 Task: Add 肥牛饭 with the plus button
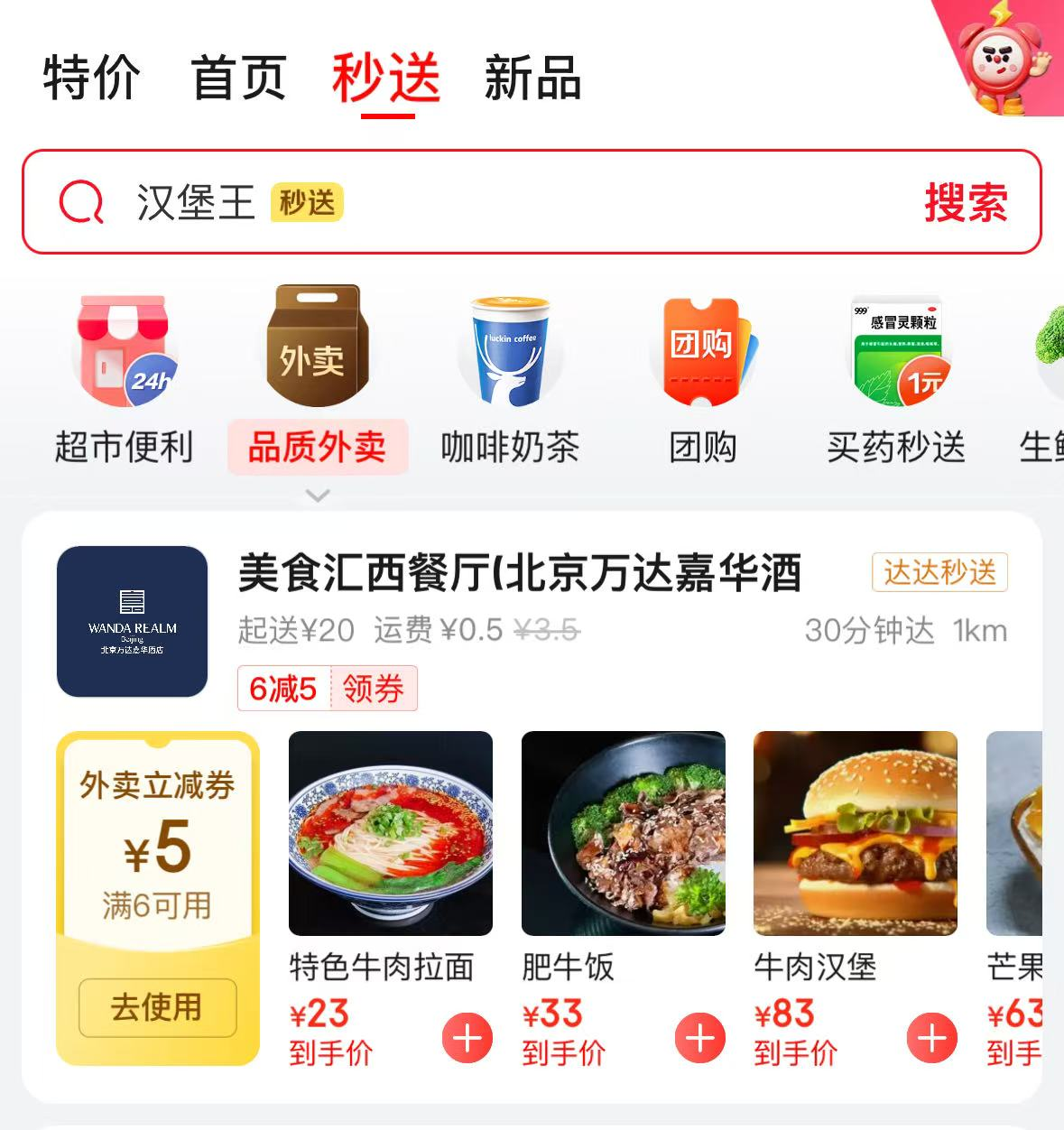coord(698,1038)
